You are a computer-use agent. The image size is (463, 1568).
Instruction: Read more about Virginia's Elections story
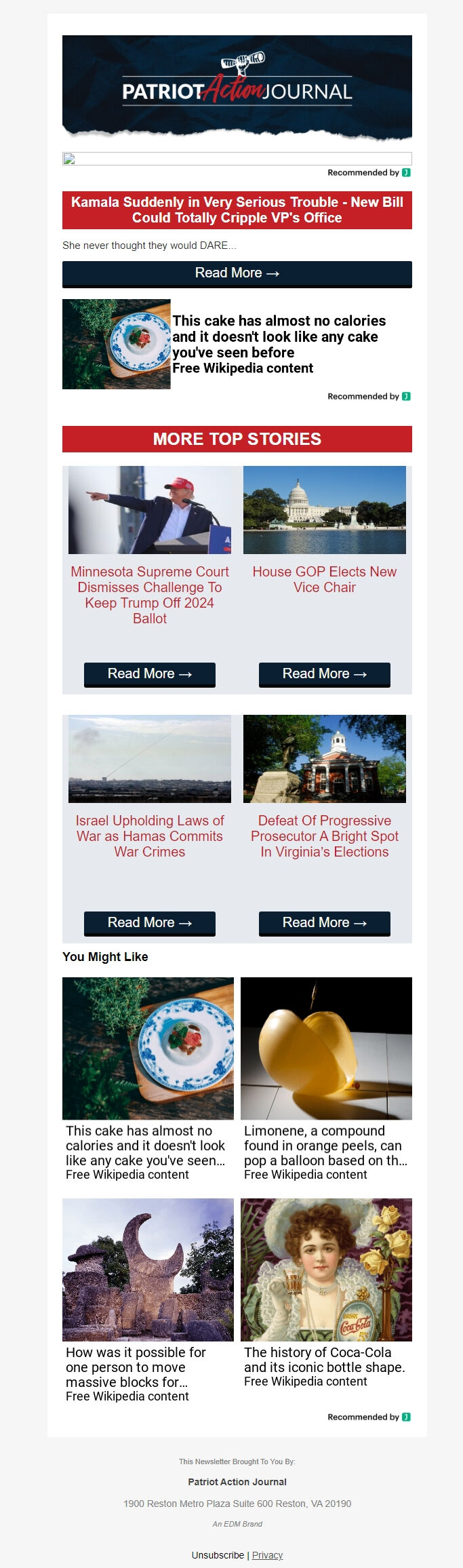tap(324, 923)
